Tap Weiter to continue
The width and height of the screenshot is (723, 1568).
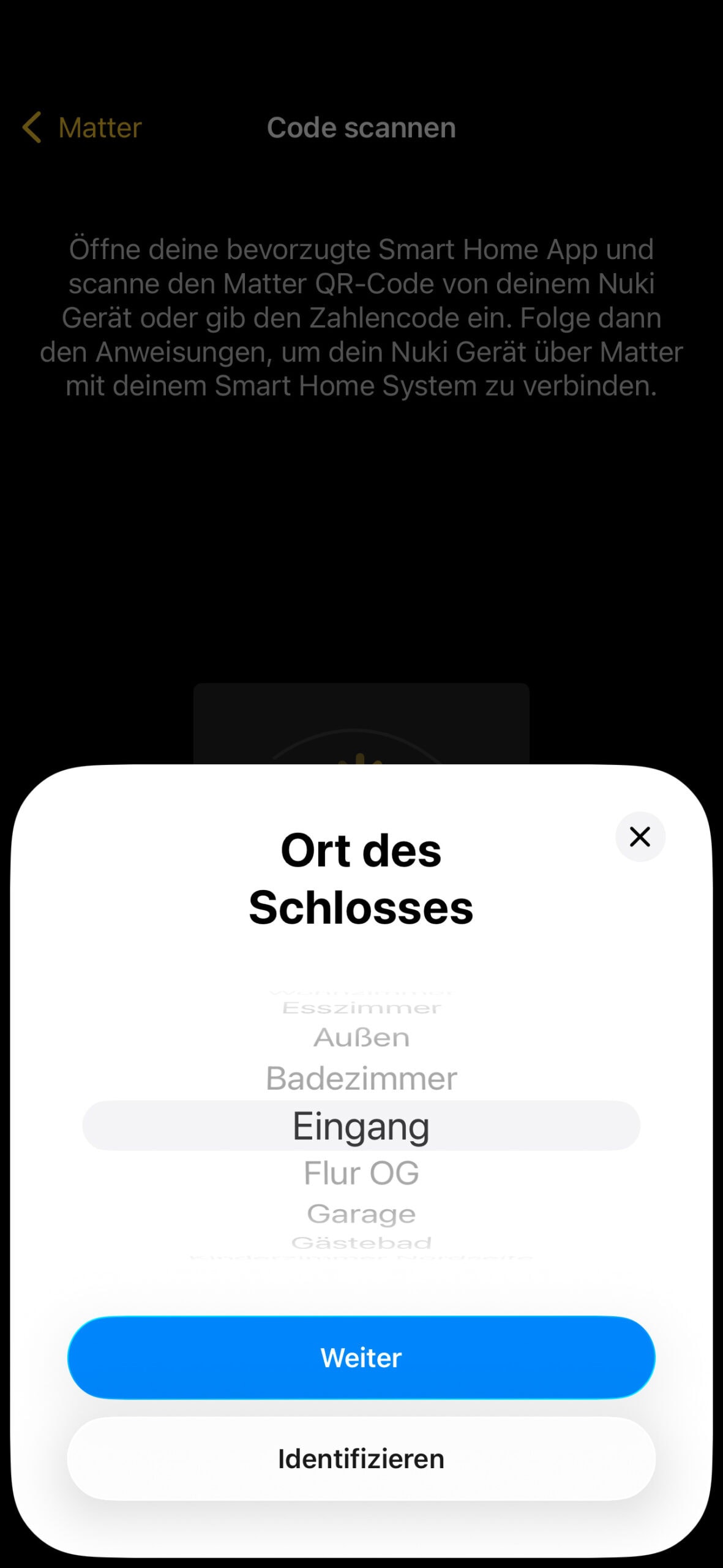coord(361,1358)
